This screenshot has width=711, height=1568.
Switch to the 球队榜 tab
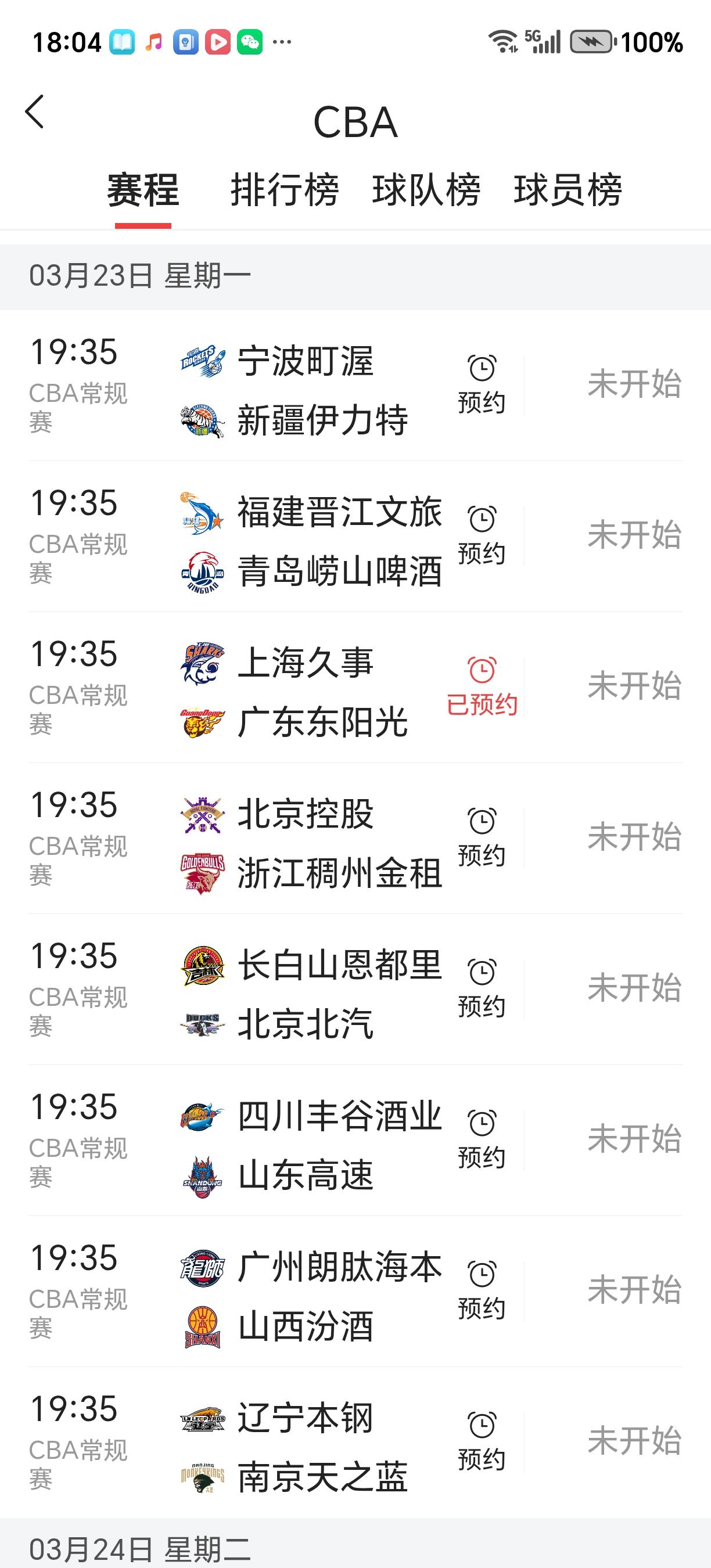coord(426,190)
